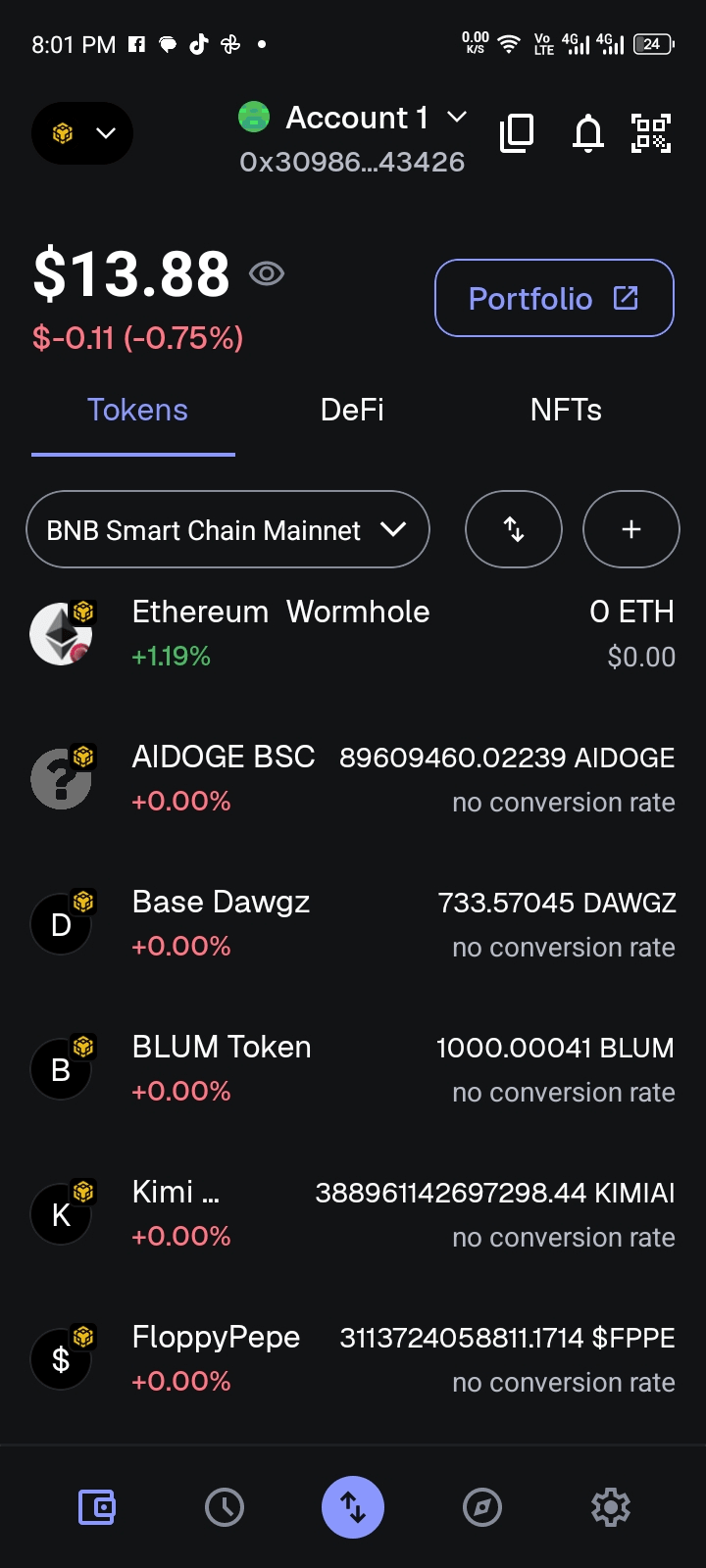This screenshot has width=706, height=1568.
Task: Switch to the DeFi tab
Action: (x=352, y=410)
